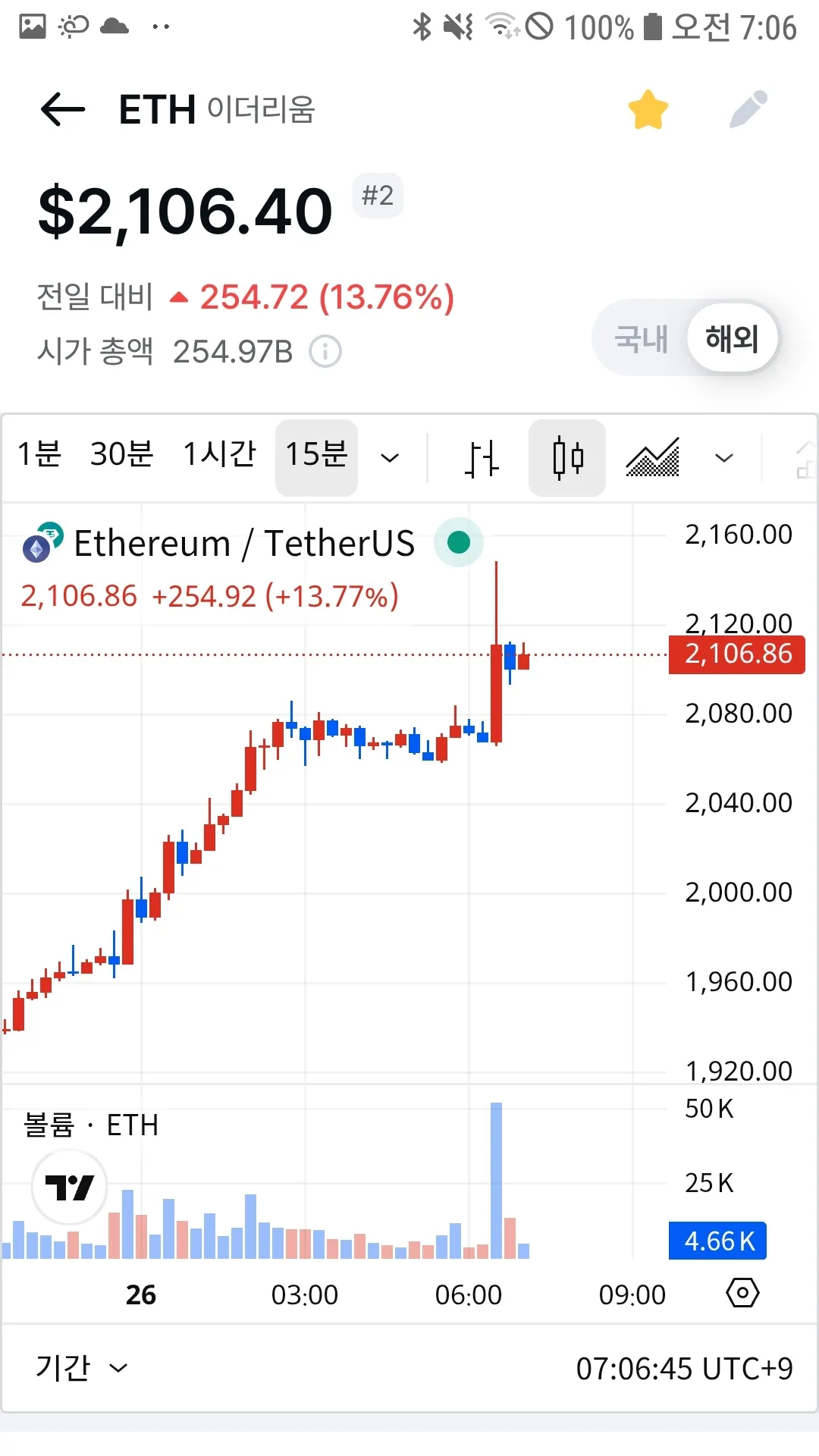The image size is (819, 1456).
Task: Select the 1시간 chart interval
Action: click(x=220, y=454)
